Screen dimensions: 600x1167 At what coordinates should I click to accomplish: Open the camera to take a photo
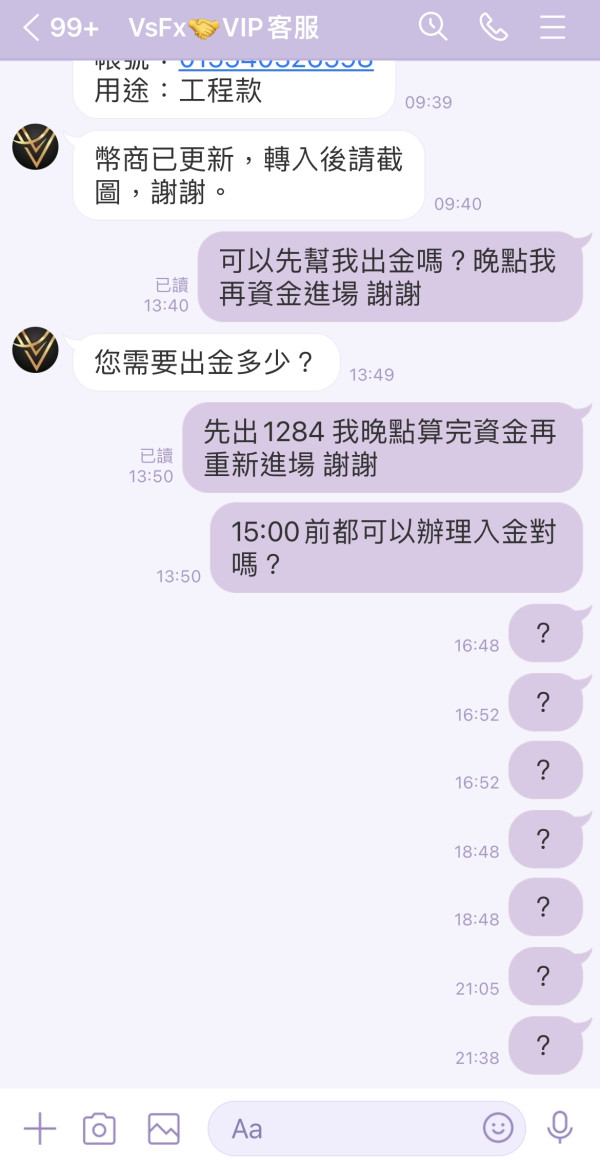coord(99,1129)
